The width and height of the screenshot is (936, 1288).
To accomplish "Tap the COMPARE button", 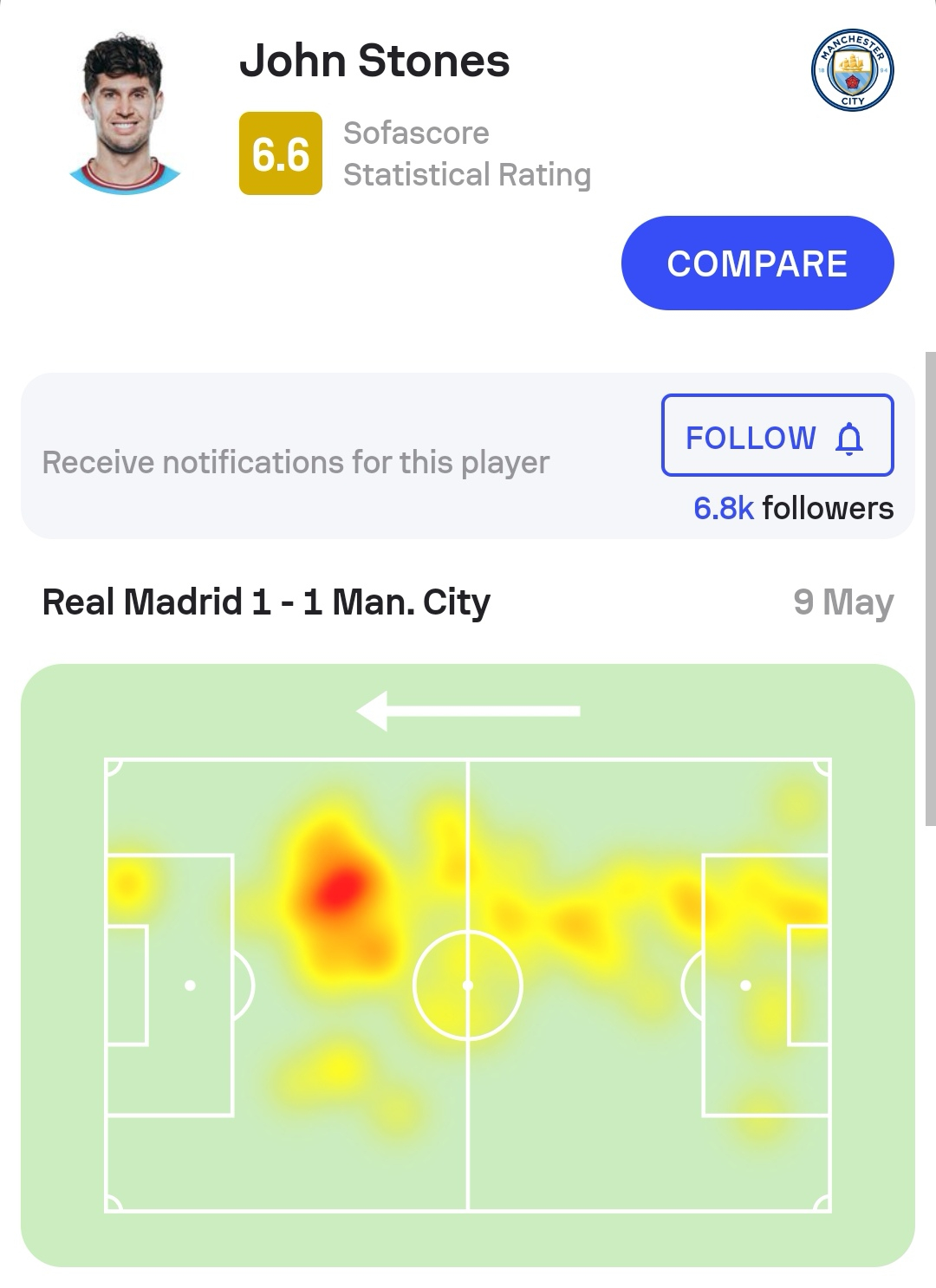I will (757, 263).
